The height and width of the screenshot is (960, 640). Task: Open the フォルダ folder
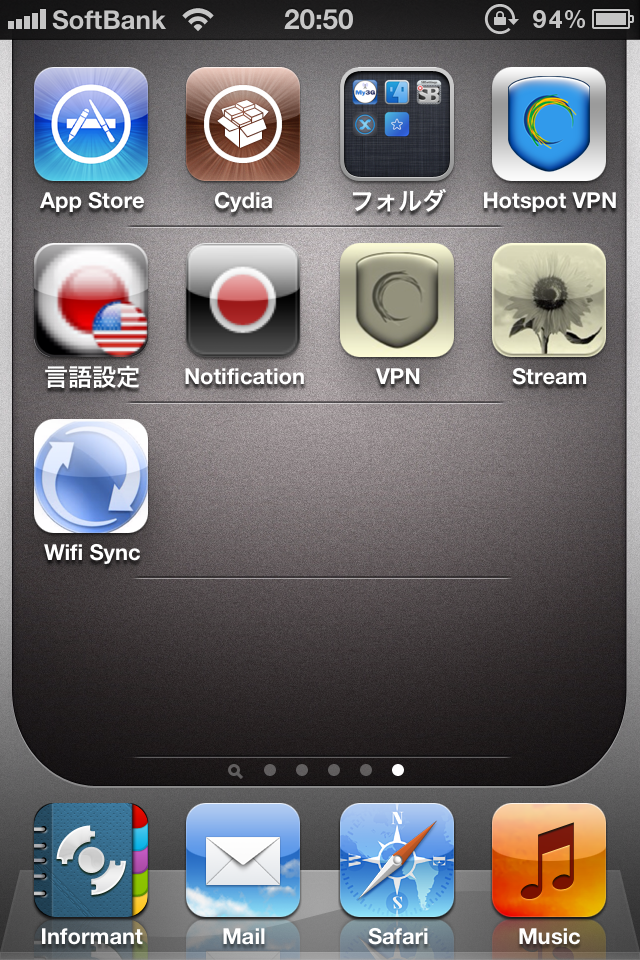[397, 124]
